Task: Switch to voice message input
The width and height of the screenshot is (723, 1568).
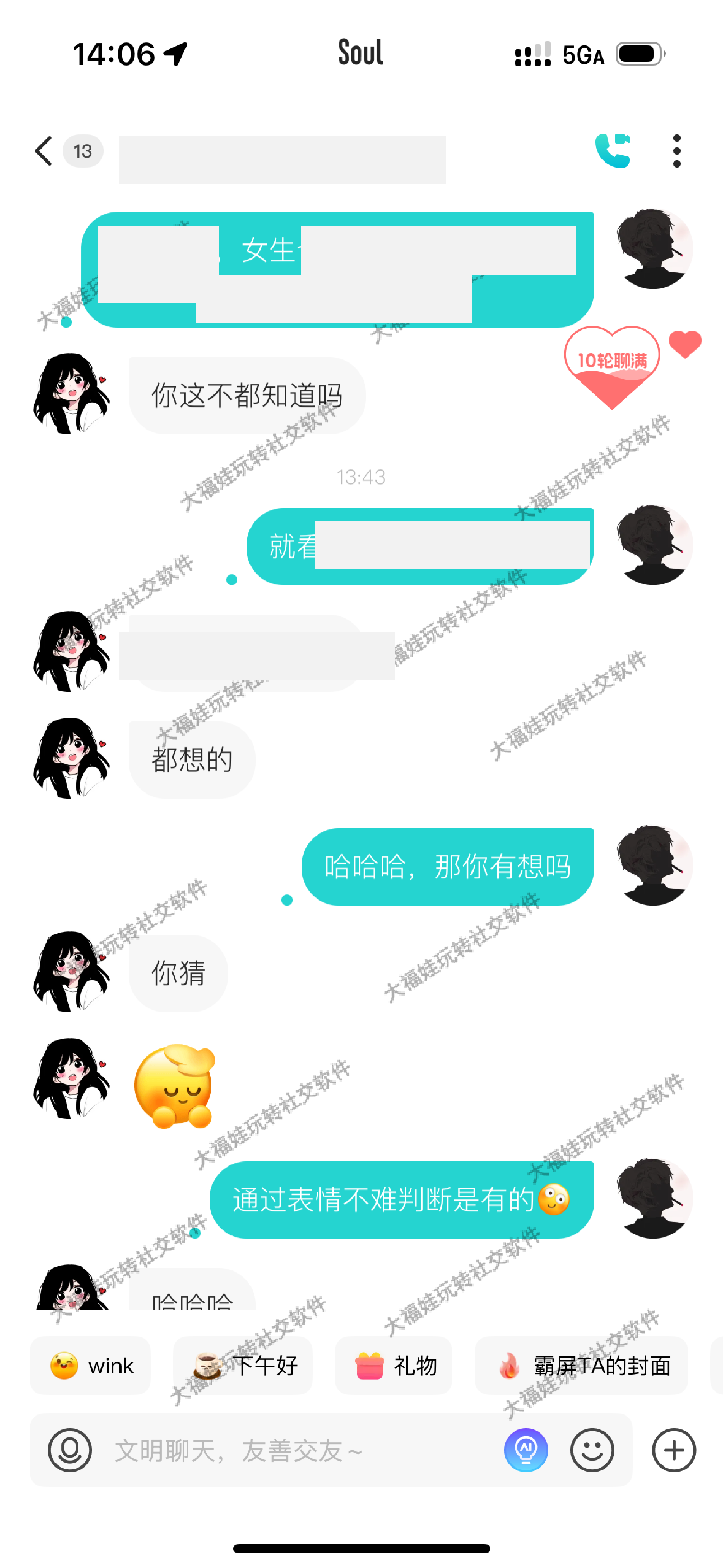Action: [69, 1451]
